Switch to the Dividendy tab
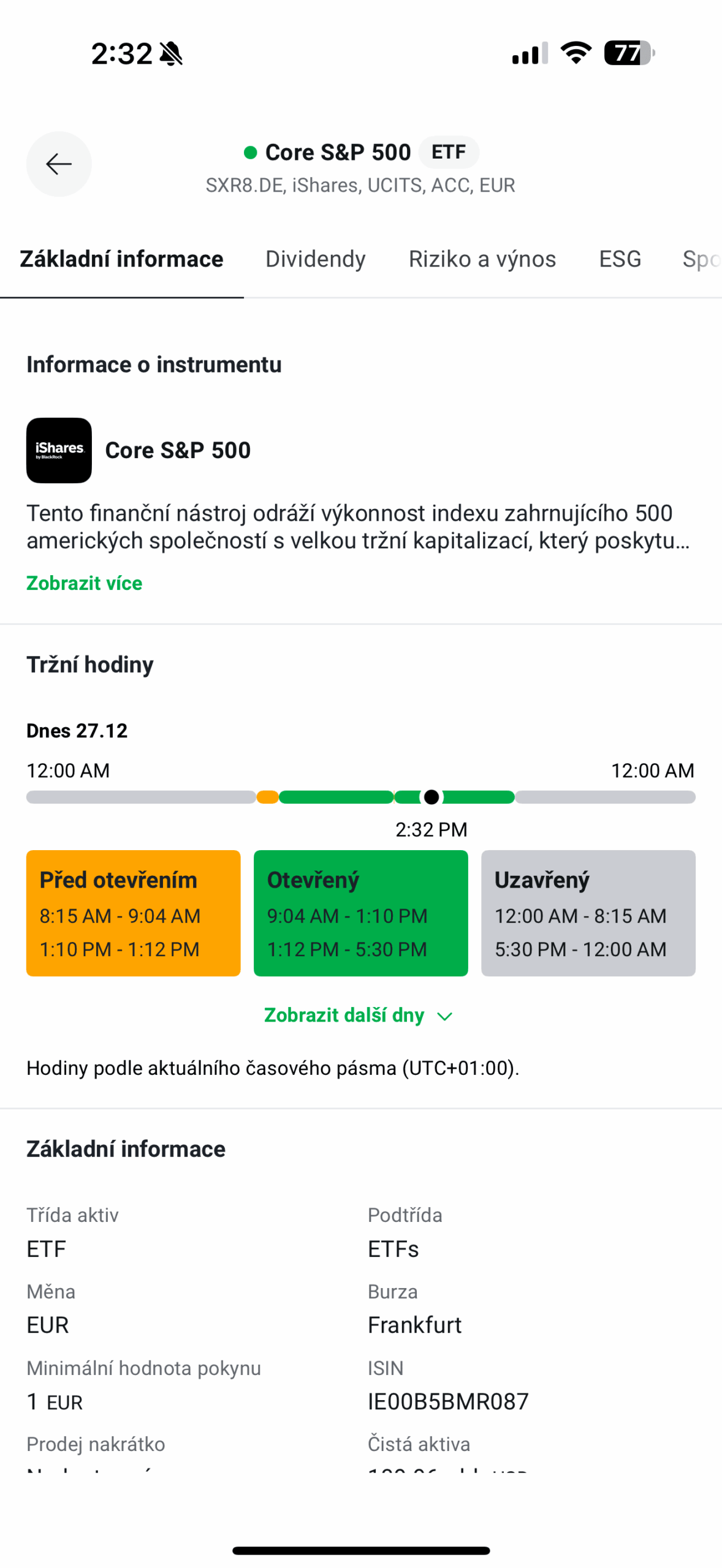722x1568 pixels. tap(315, 259)
